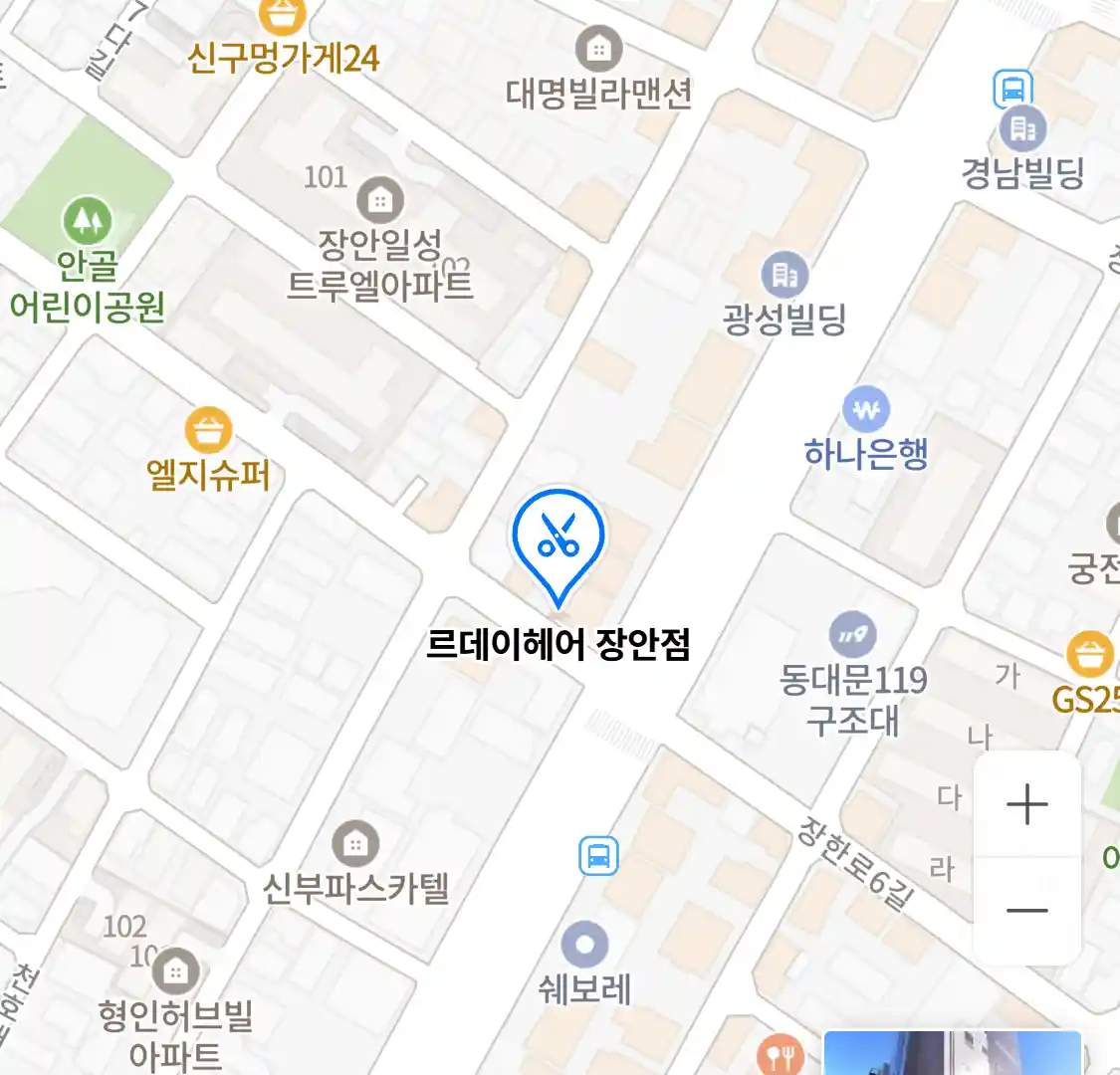
Task: Tap the 르데이헤어 장안점 scissors pin
Action: 558,537
